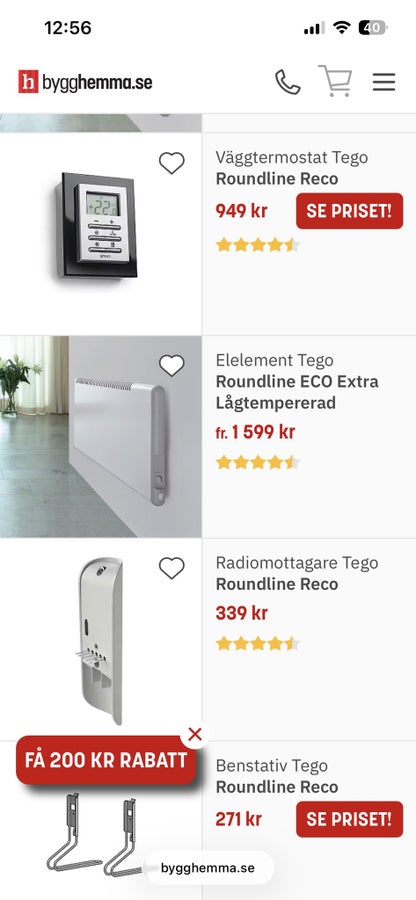The width and height of the screenshot is (416, 900).
Task: Open the phone contact icon
Action: (x=287, y=83)
